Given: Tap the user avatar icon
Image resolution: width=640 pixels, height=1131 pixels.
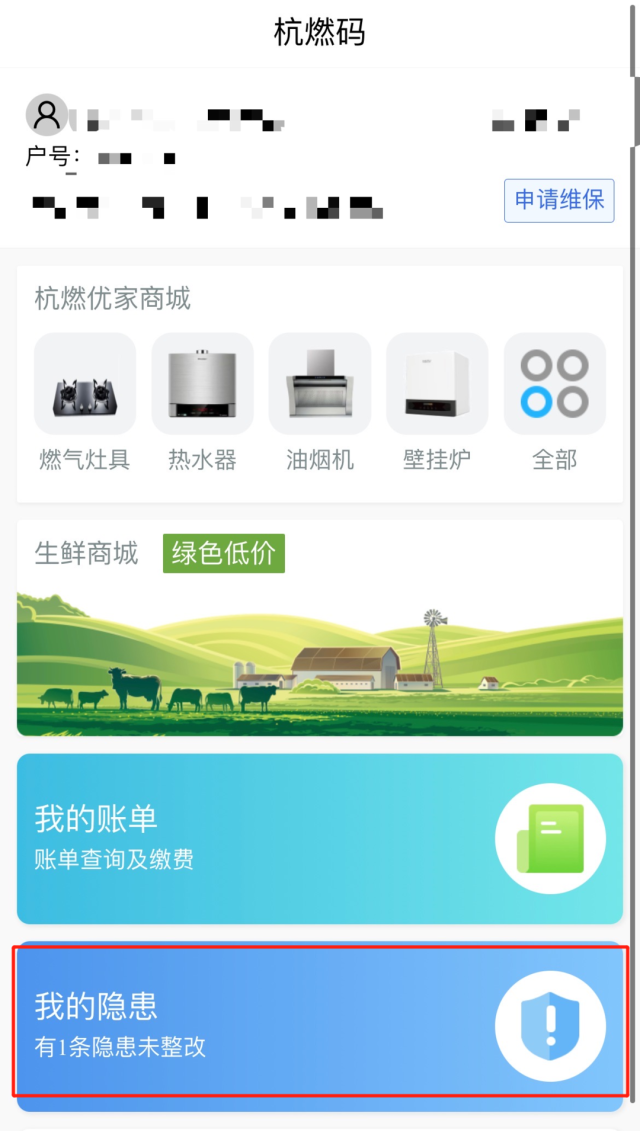Looking at the screenshot, I should tap(47, 115).
